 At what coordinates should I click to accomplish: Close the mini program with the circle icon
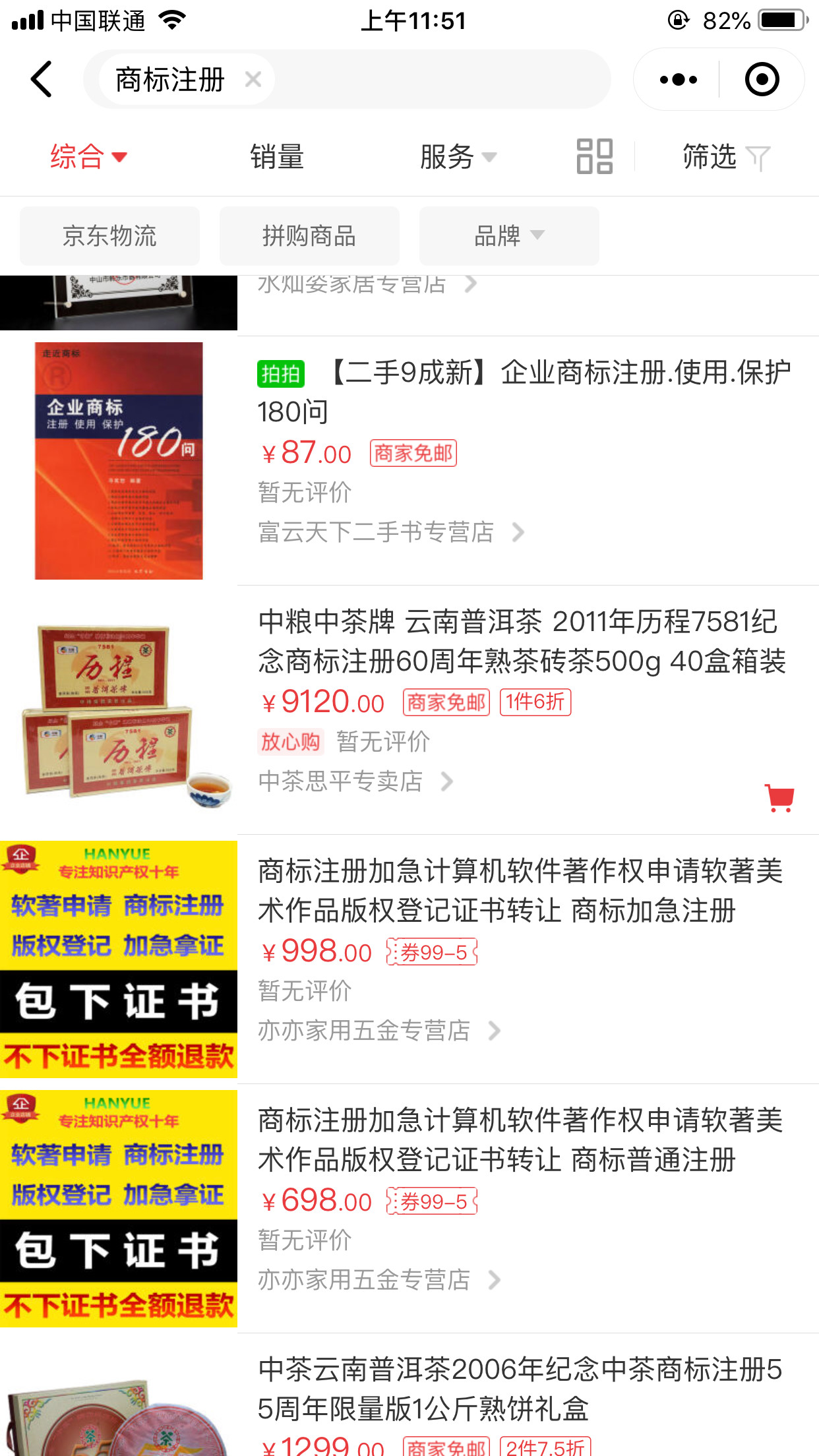click(762, 80)
